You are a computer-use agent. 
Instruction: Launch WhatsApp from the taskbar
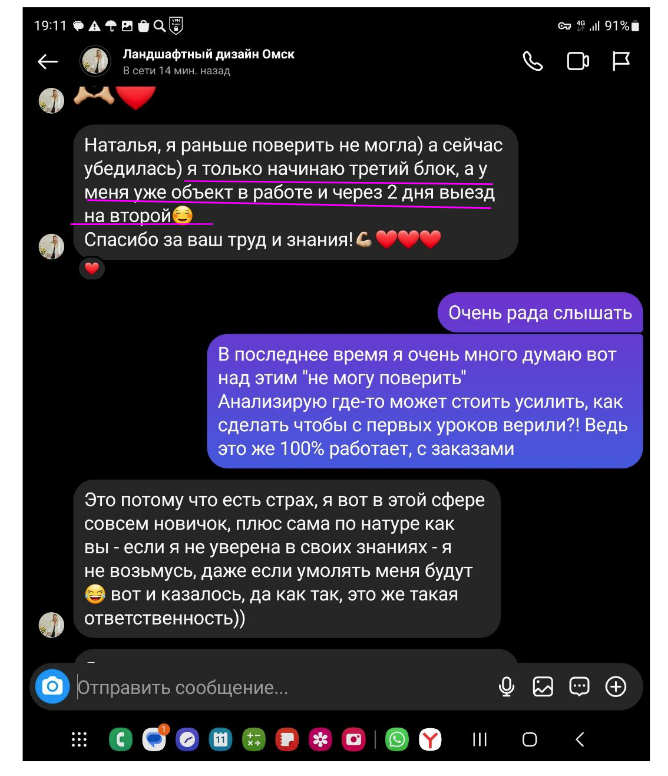397,740
